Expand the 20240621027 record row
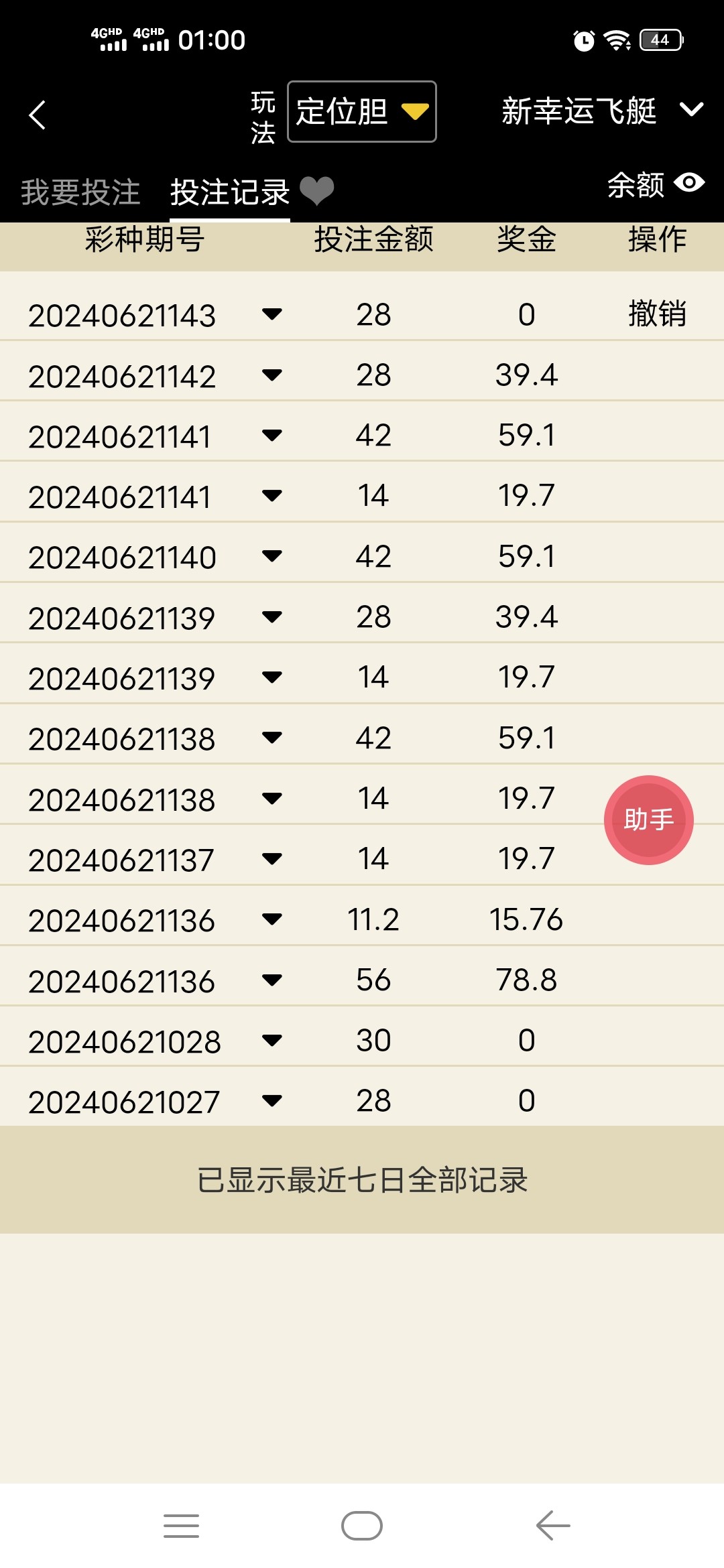Image resolution: width=724 pixels, height=1568 pixels. pos(271,1100)
